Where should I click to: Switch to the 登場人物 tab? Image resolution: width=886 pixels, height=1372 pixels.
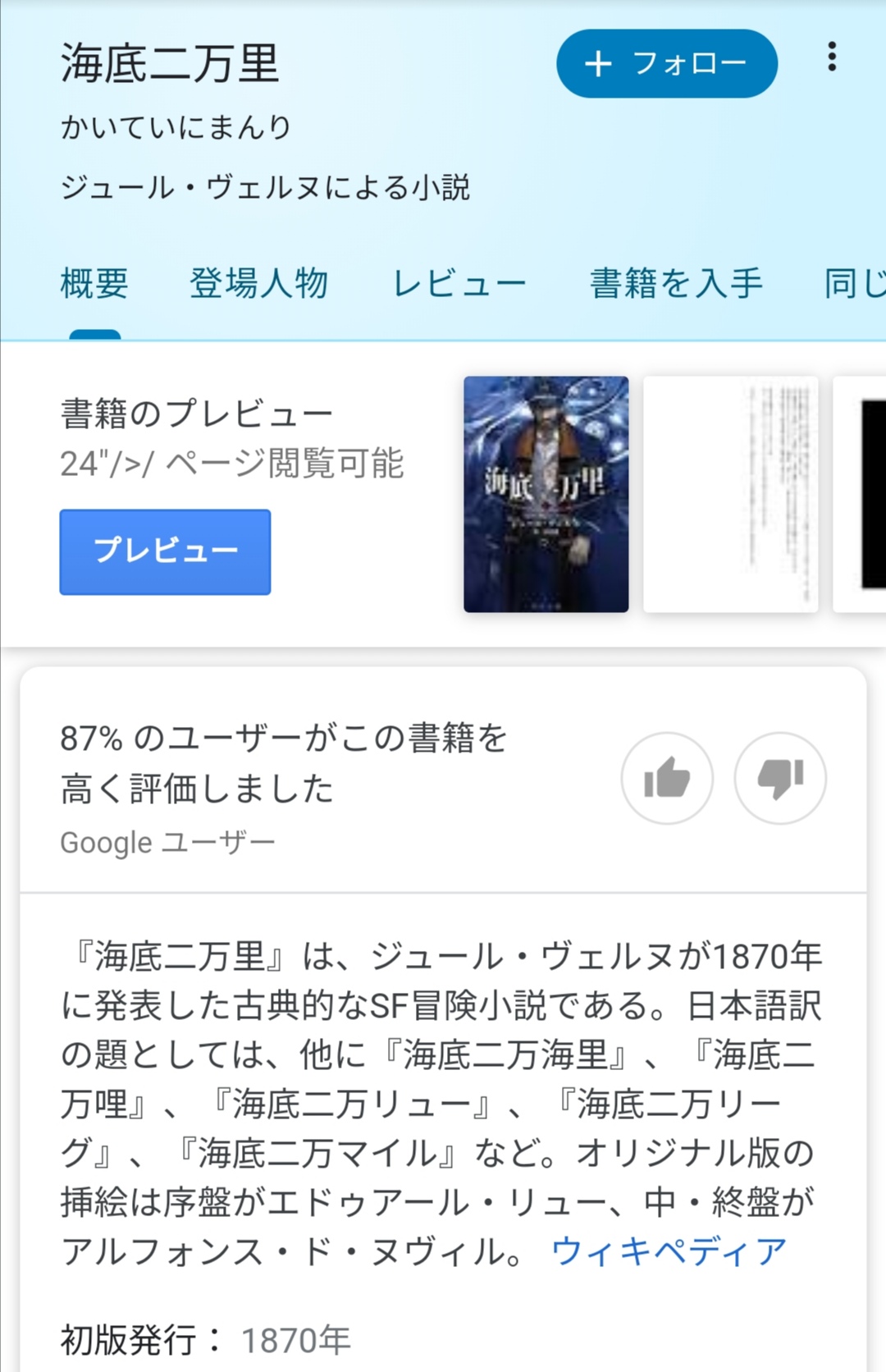pos(258,284)
